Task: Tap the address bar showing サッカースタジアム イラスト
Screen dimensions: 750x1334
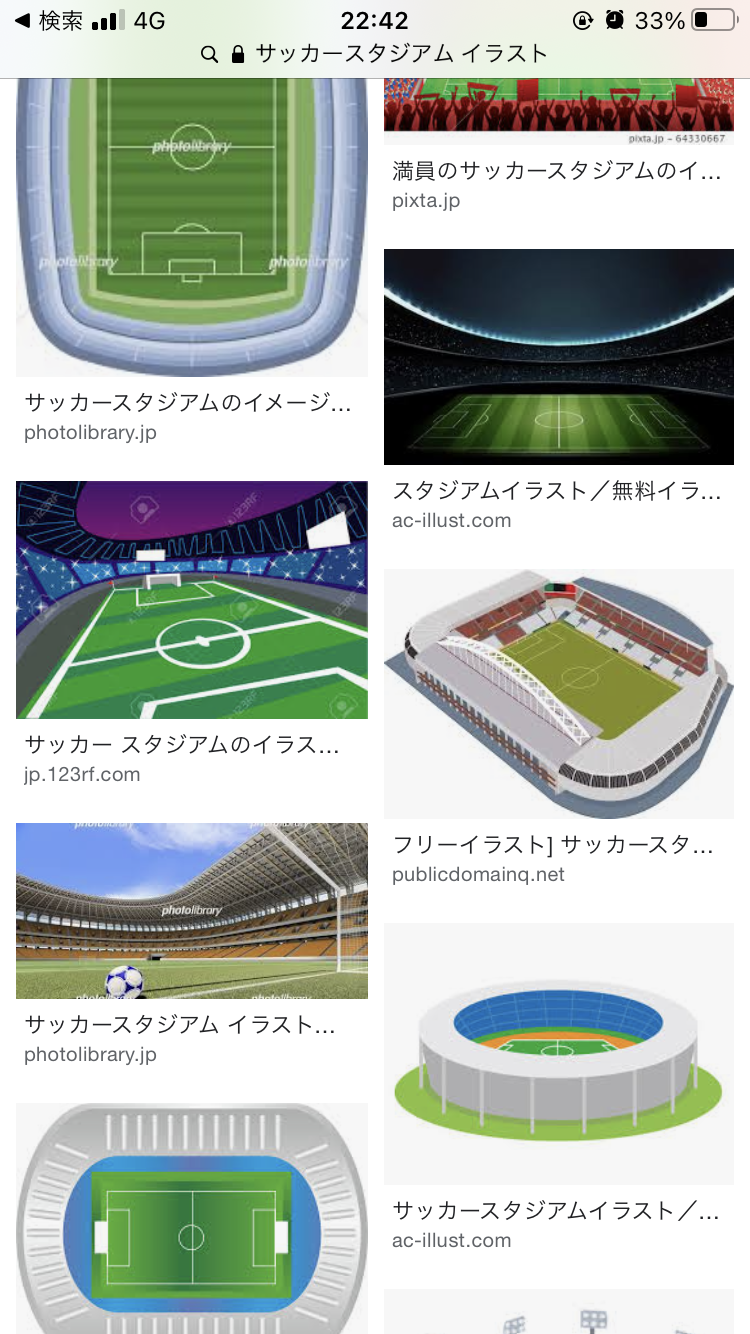Action: (375, 54)
